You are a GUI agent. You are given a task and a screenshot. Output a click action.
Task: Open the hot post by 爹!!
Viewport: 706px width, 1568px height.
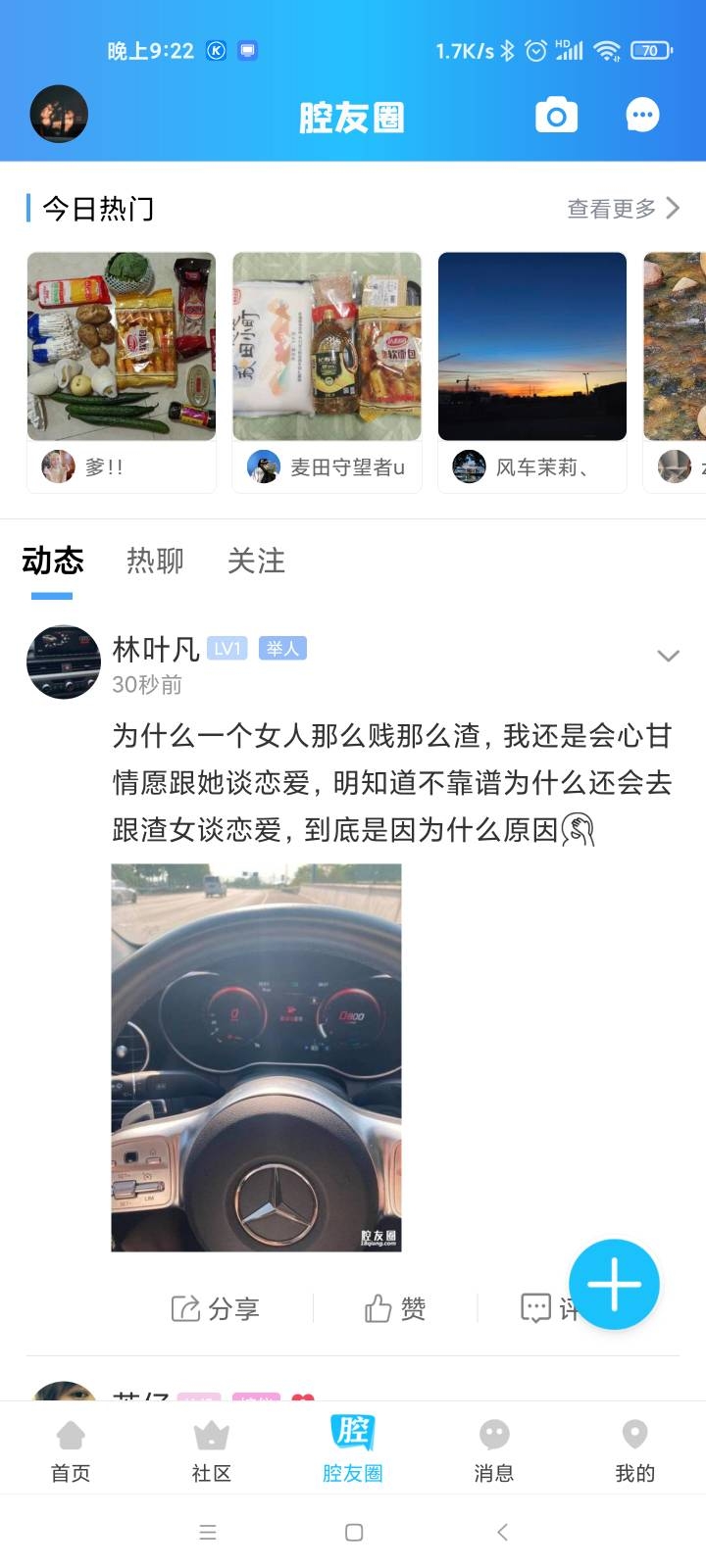(121, 347)
